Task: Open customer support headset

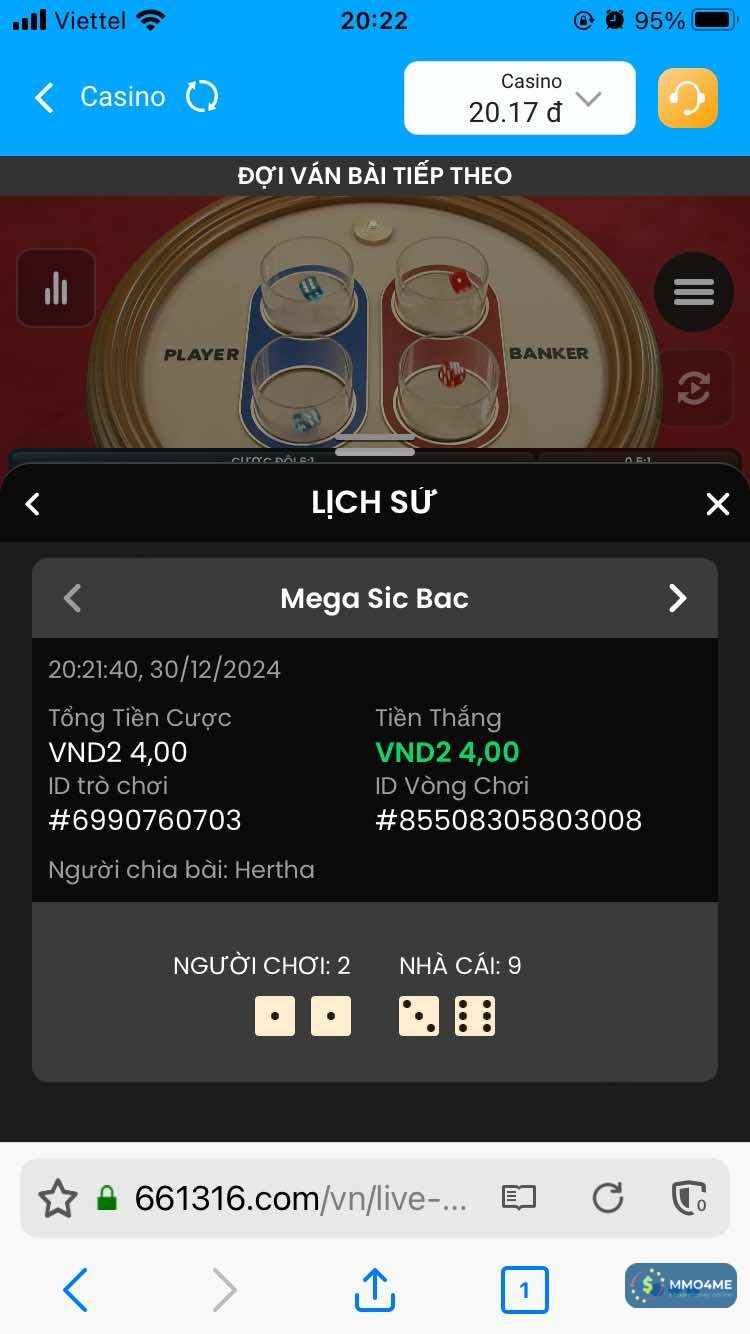Action: (x=687, y=98)
